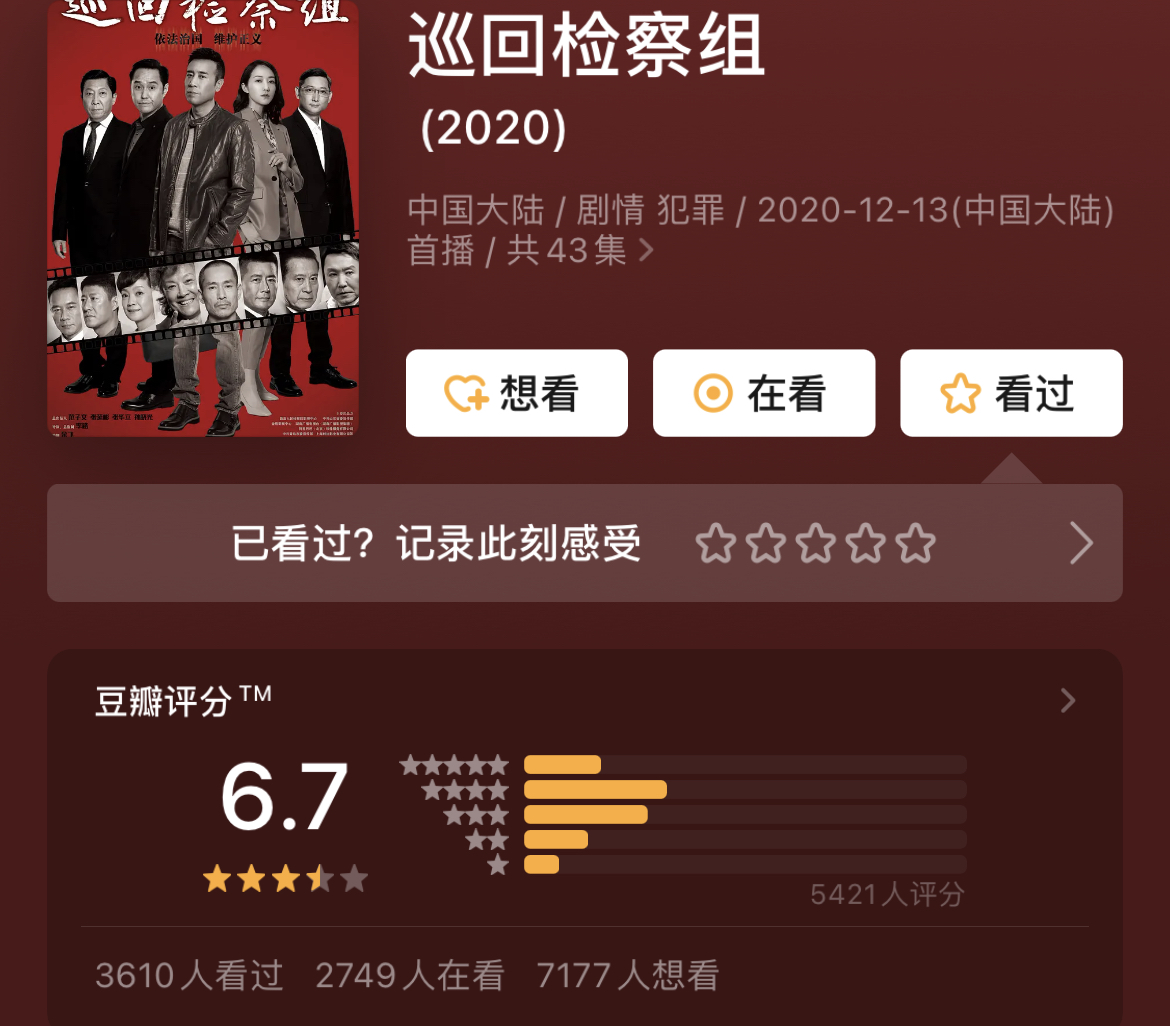Mark as 想看 (want to watch)
The width and height of the screenshot is (1170, 1026).
click(516, 393)
